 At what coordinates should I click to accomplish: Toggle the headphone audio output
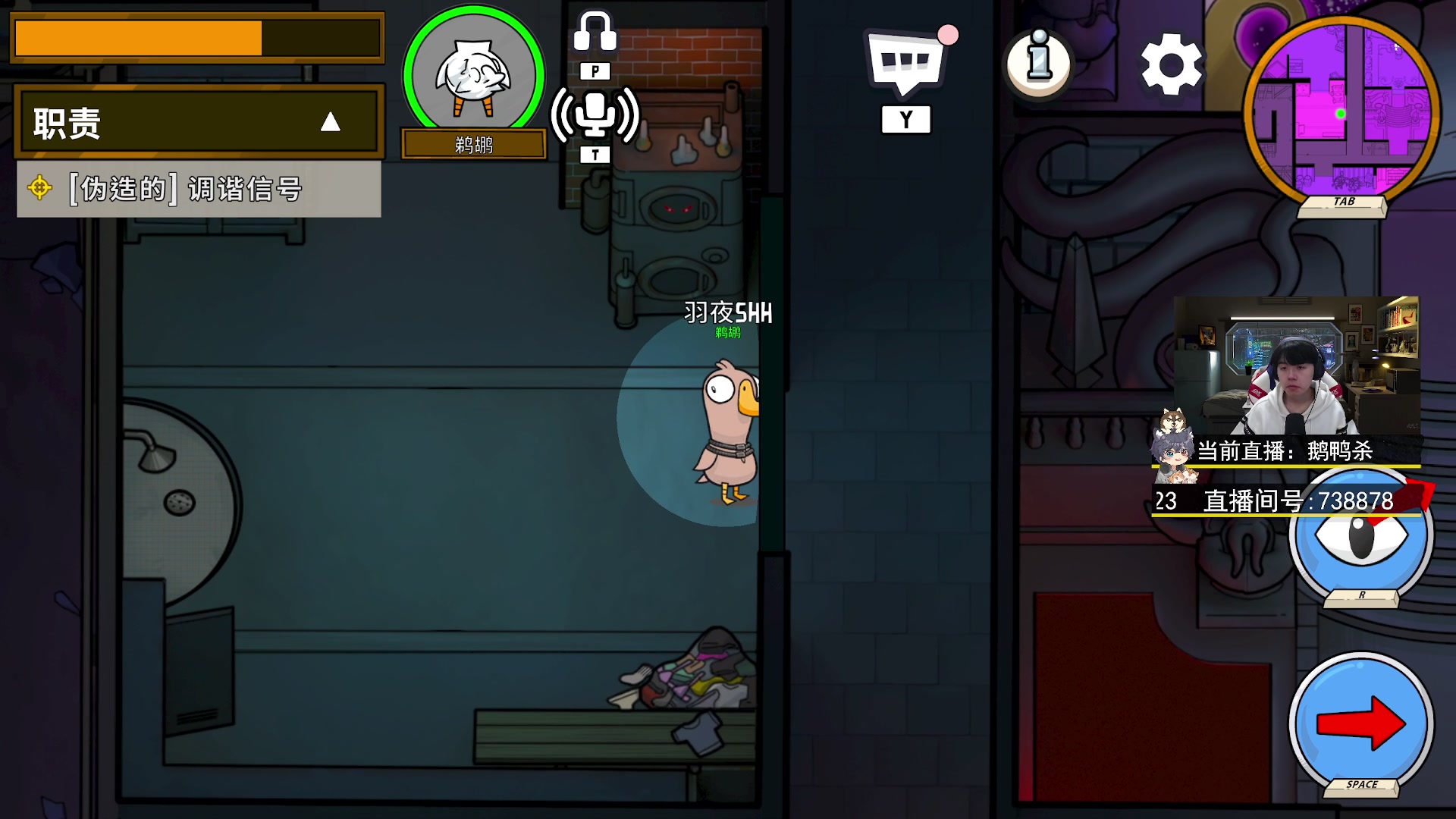pyautogui.click(x=595, y=32)
